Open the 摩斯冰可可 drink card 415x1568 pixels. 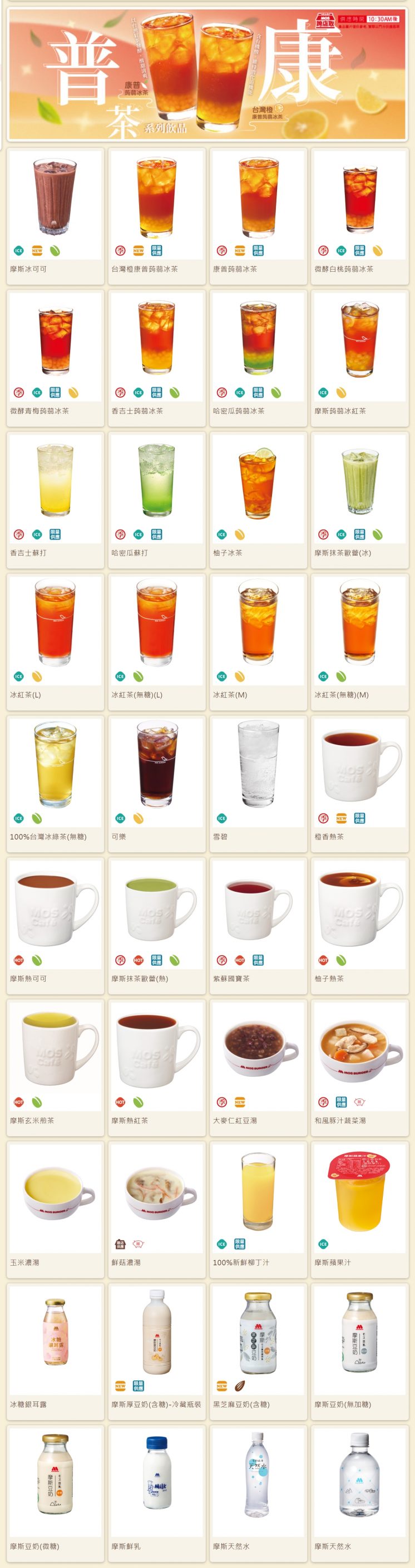(55, 201)
